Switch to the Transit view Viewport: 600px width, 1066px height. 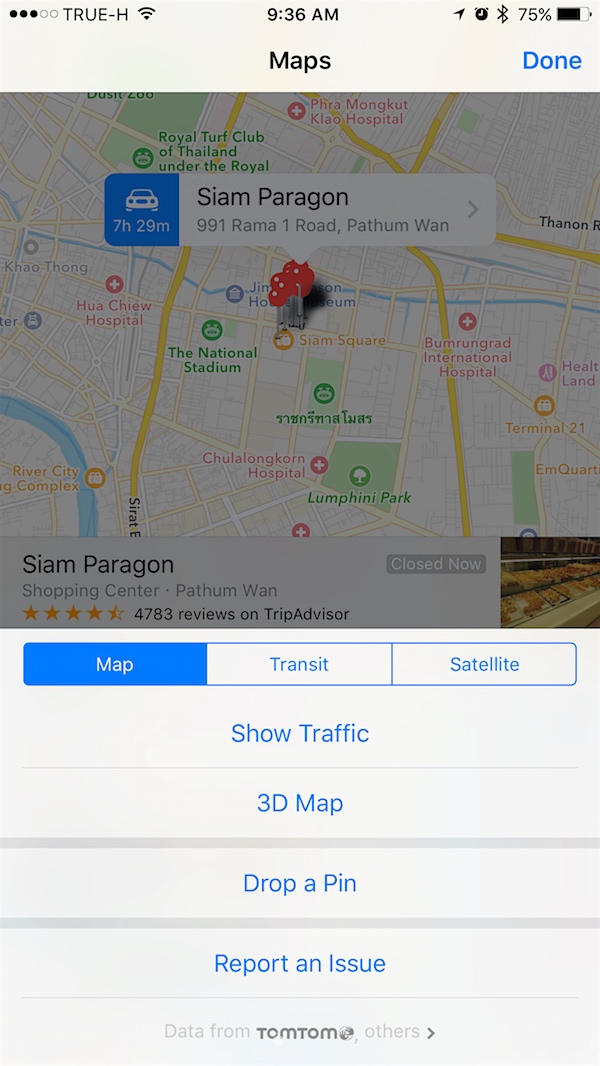click(x=299, y=664)
